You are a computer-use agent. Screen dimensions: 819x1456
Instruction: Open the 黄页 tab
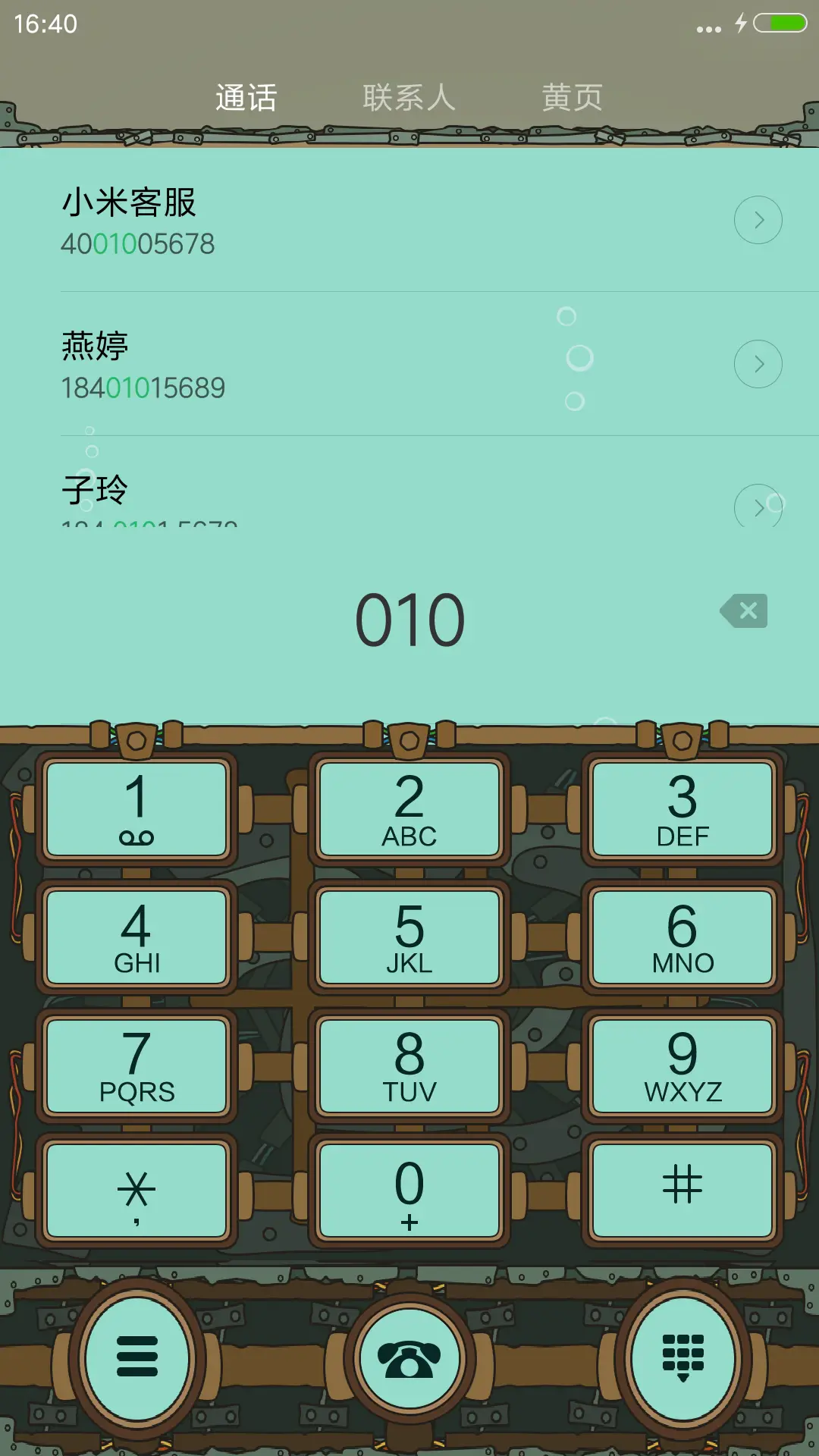(573, 97)
